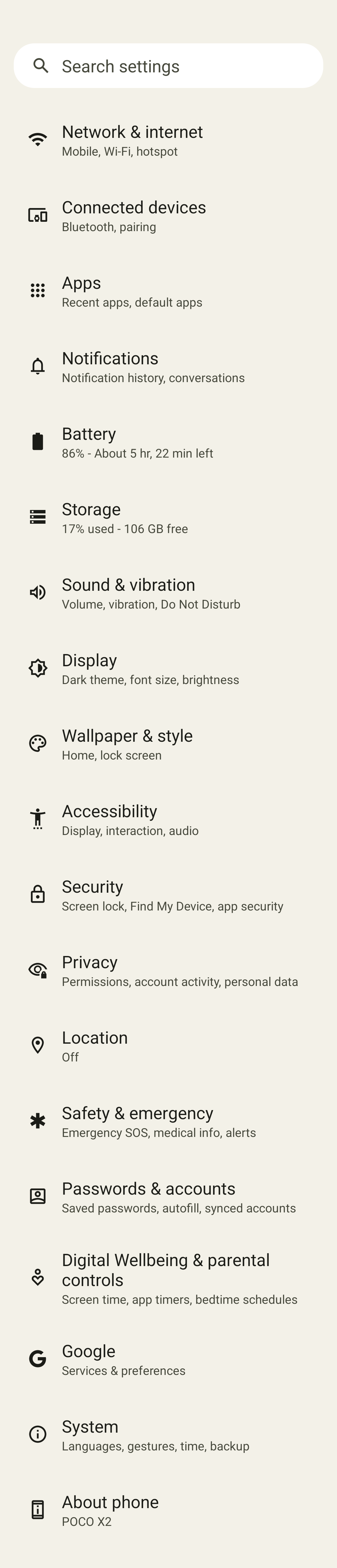Tap the Google services row
This screenshot has height=1568, width=337.
click(x=168, y=1359)
